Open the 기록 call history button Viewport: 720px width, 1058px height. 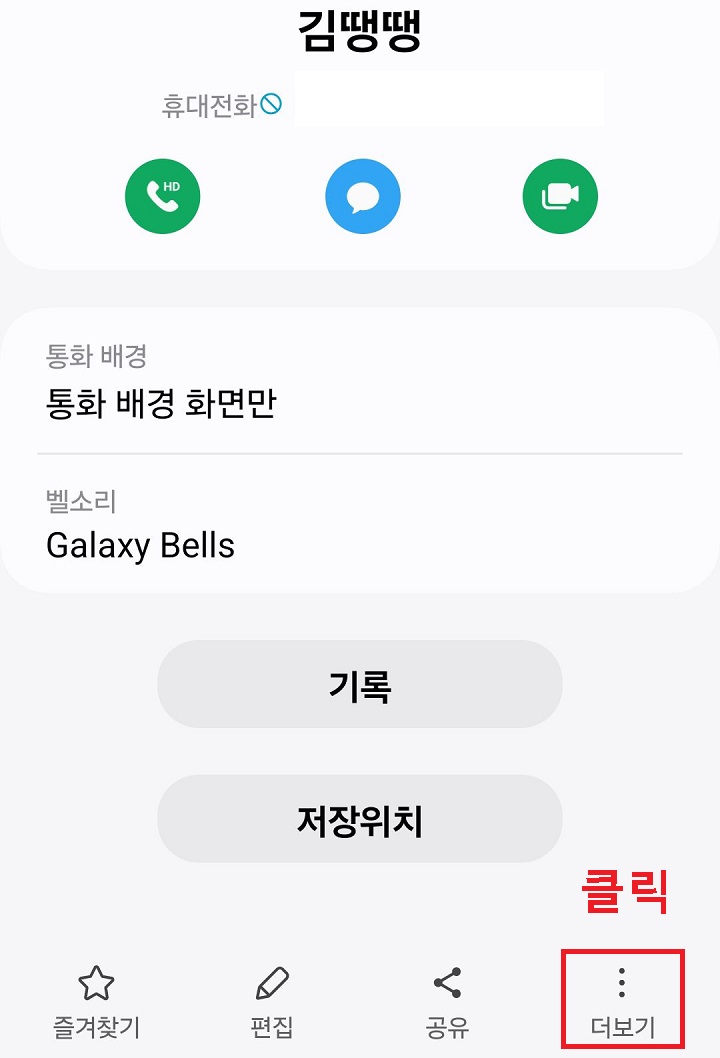pos(359,684)
